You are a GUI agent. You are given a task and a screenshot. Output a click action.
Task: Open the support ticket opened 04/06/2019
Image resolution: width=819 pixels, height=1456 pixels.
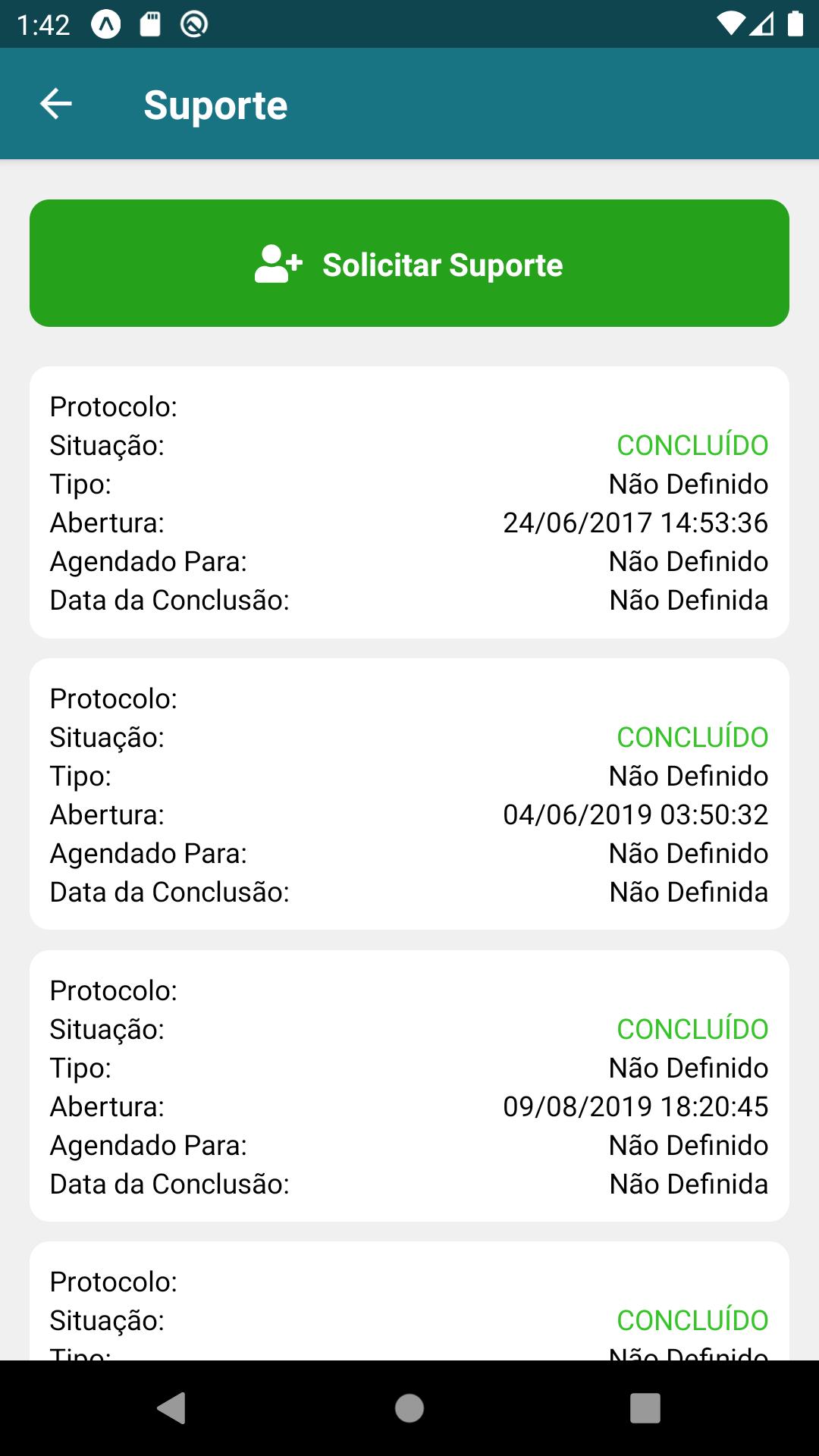[409, 794]
